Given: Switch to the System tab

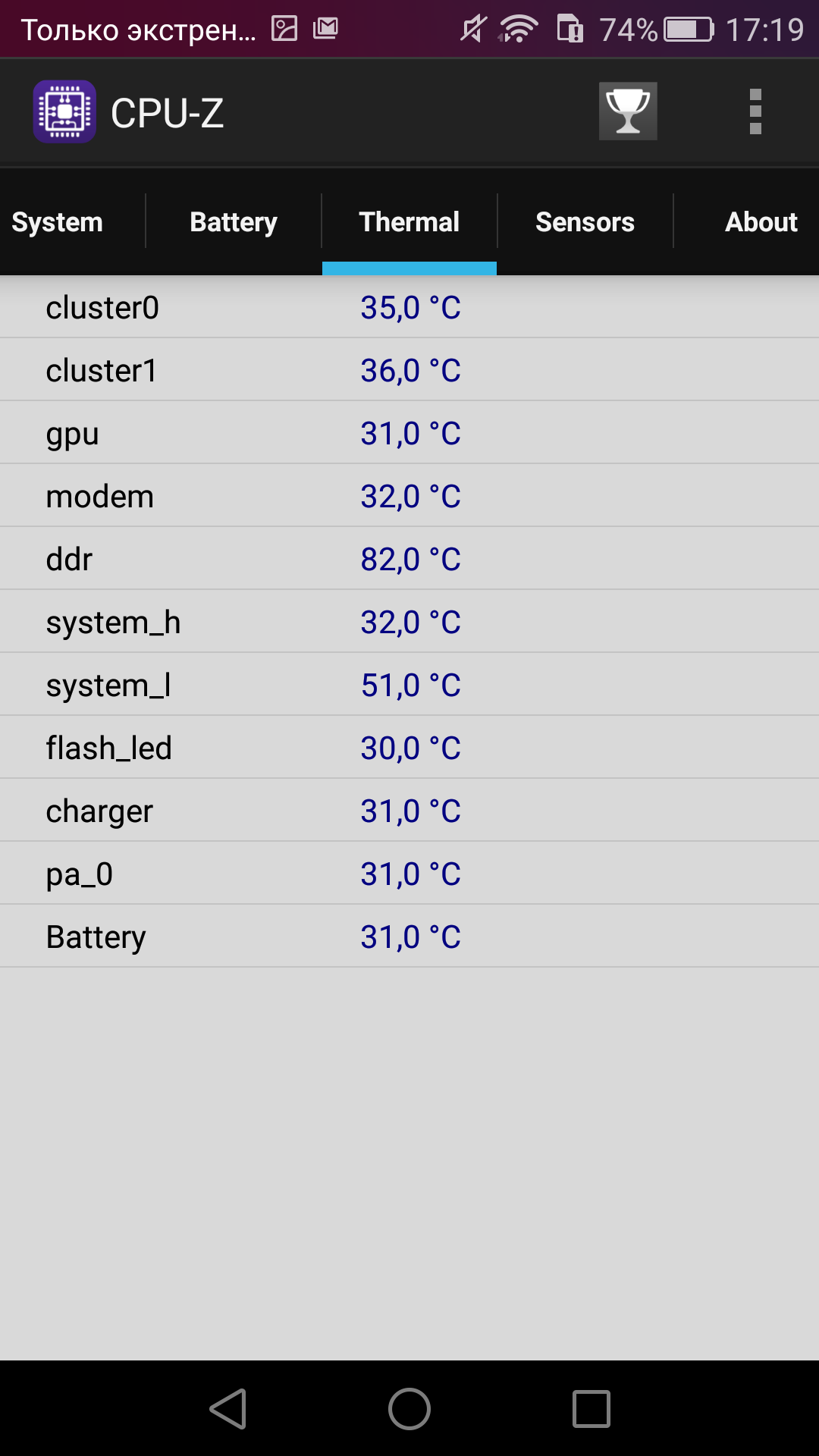Looking at the screenshot, I should click(x=58, y=222).
